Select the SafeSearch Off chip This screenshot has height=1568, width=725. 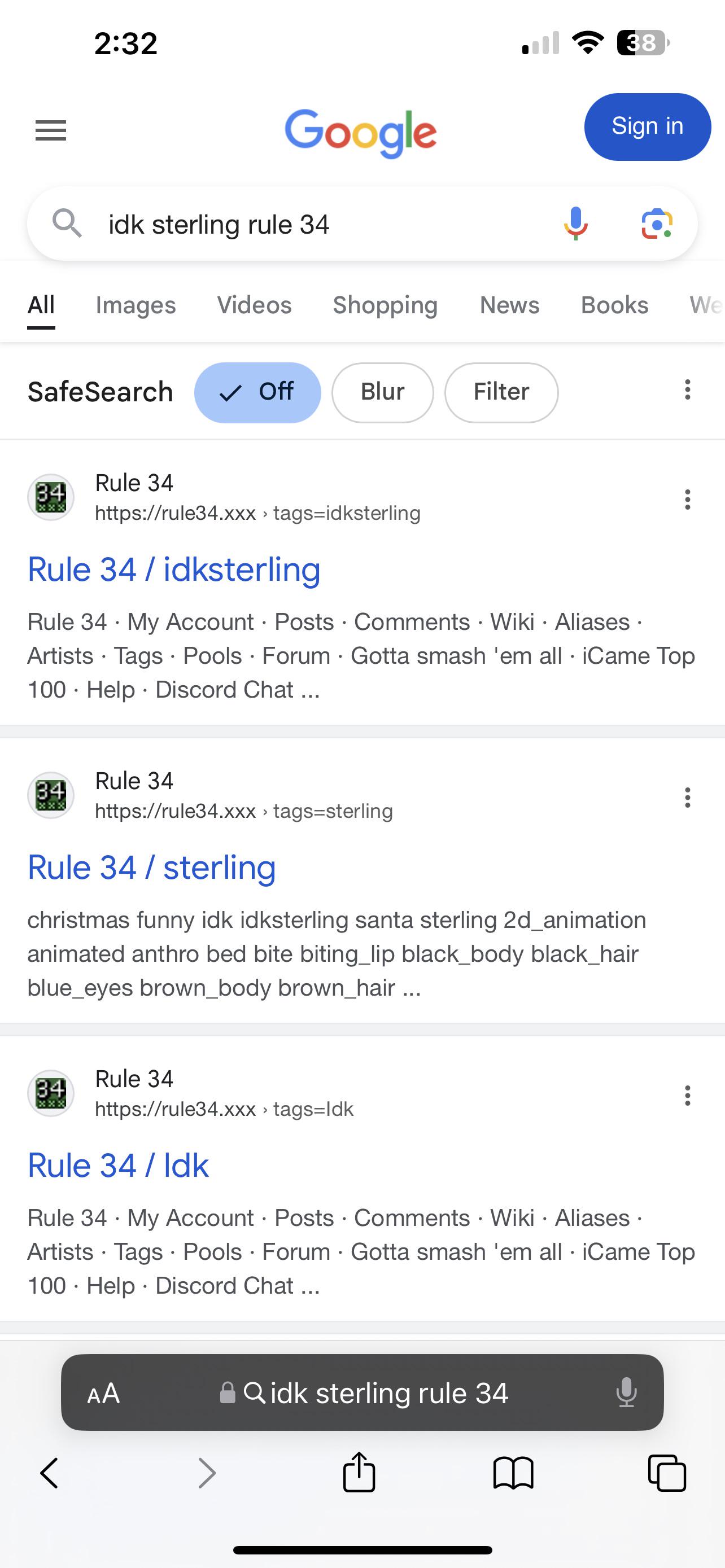(x=257, y=392)
